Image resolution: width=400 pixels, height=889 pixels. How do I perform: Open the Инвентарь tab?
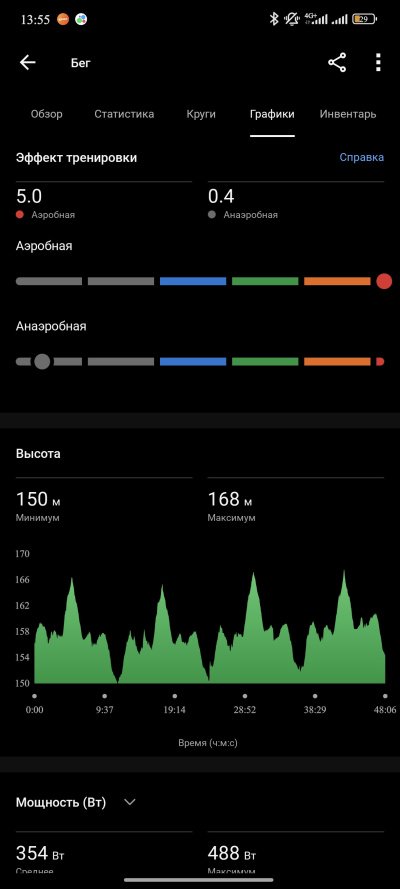348,114
